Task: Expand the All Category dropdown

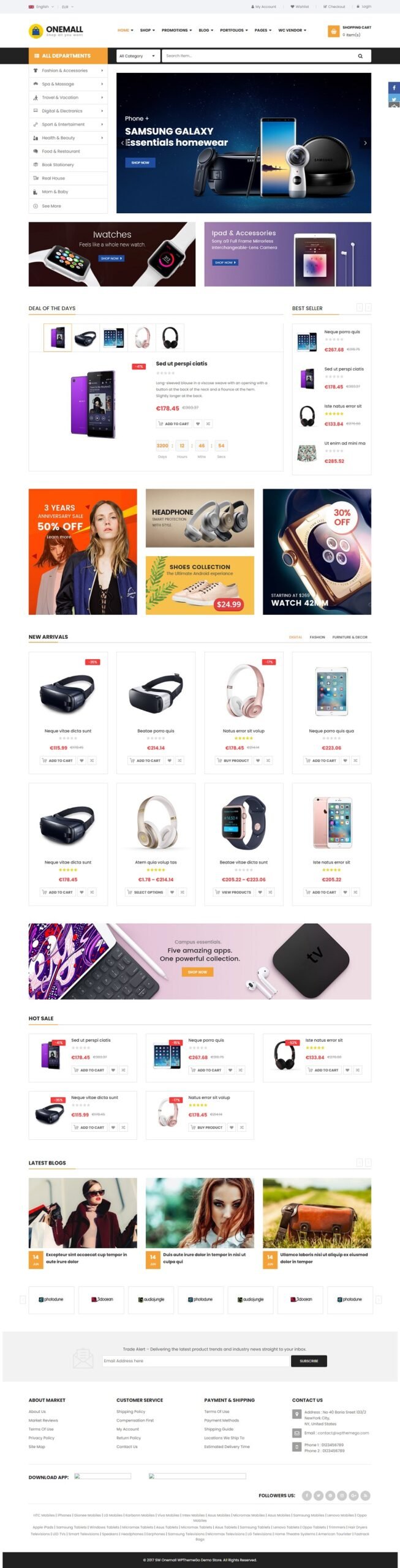Action: [x=138, y=56]
